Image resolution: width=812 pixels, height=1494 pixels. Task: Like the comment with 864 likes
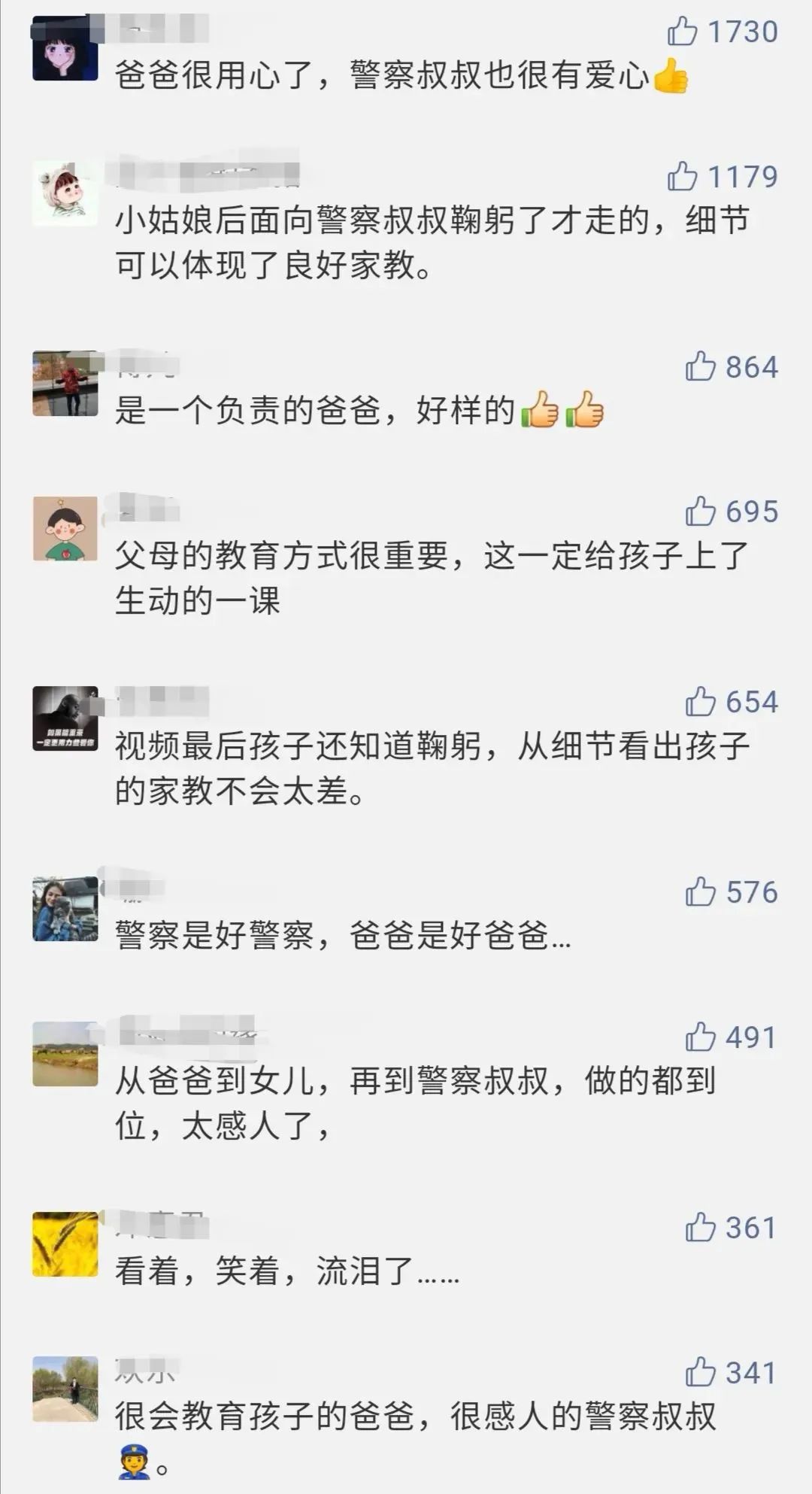700,366
